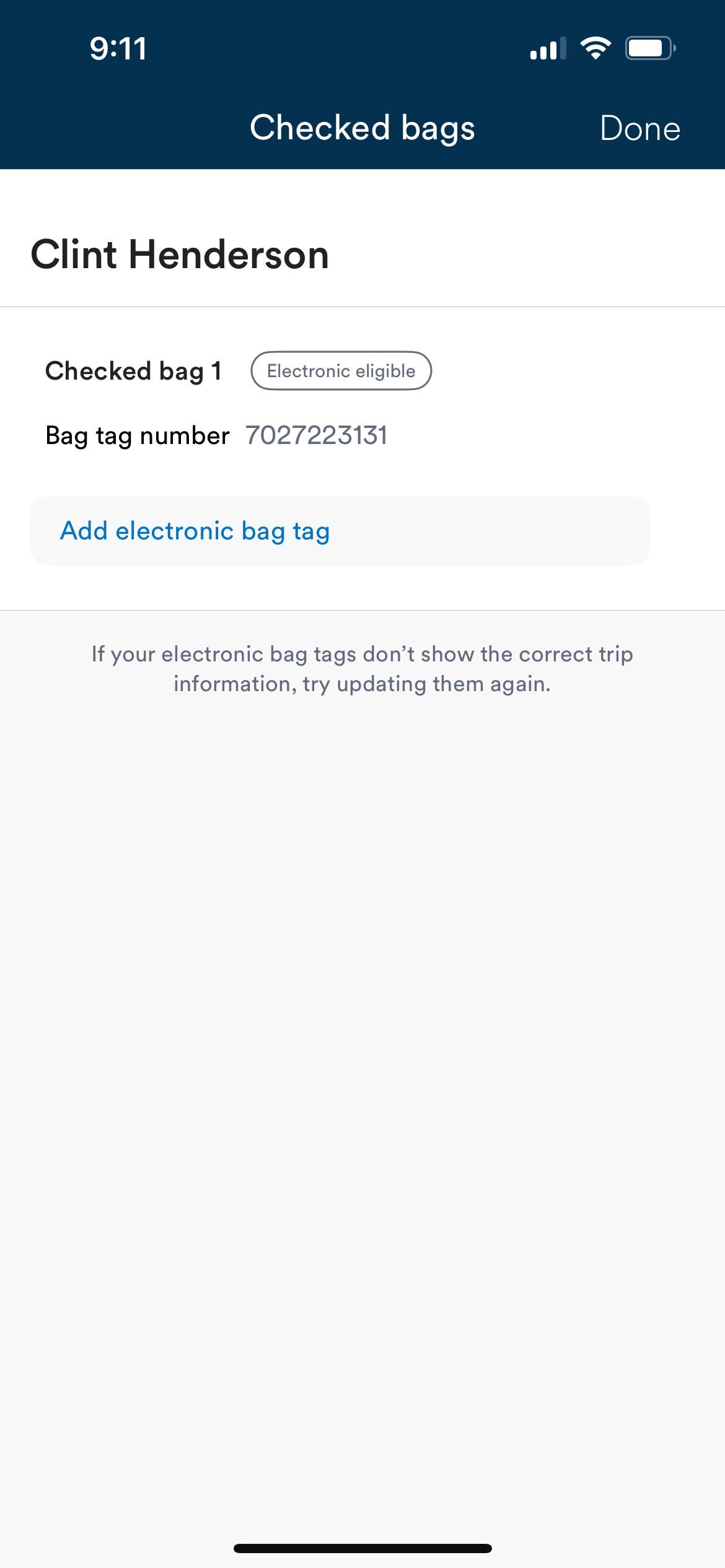The image size is (725, 1568).
Task: Click the Checked bags title
Action: click(x=362, y=128)
